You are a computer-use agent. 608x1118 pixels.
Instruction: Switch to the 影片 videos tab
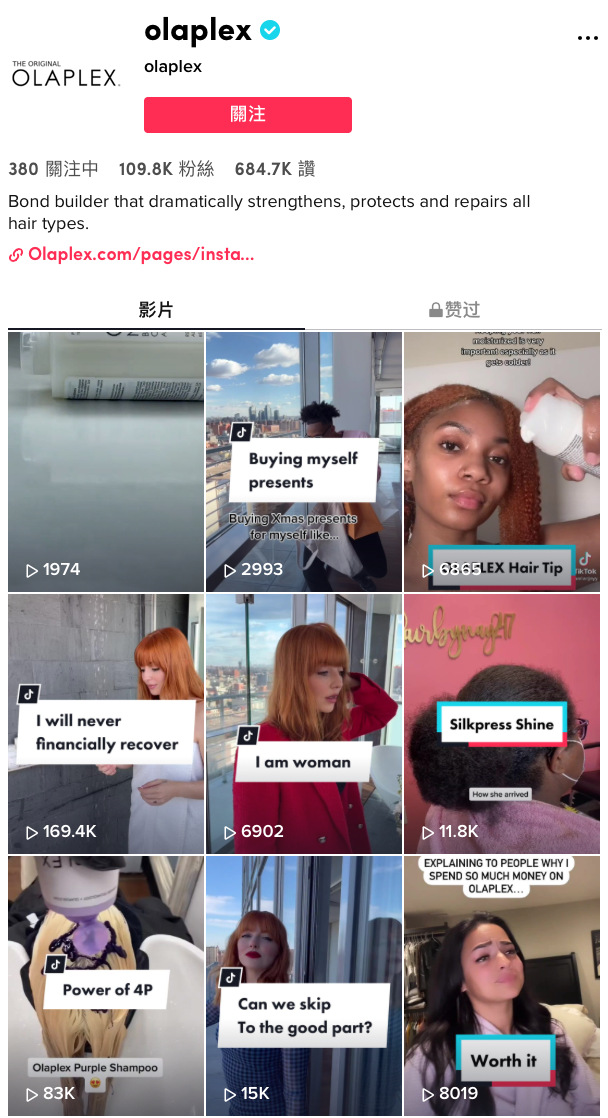click(x=156, y=310)
